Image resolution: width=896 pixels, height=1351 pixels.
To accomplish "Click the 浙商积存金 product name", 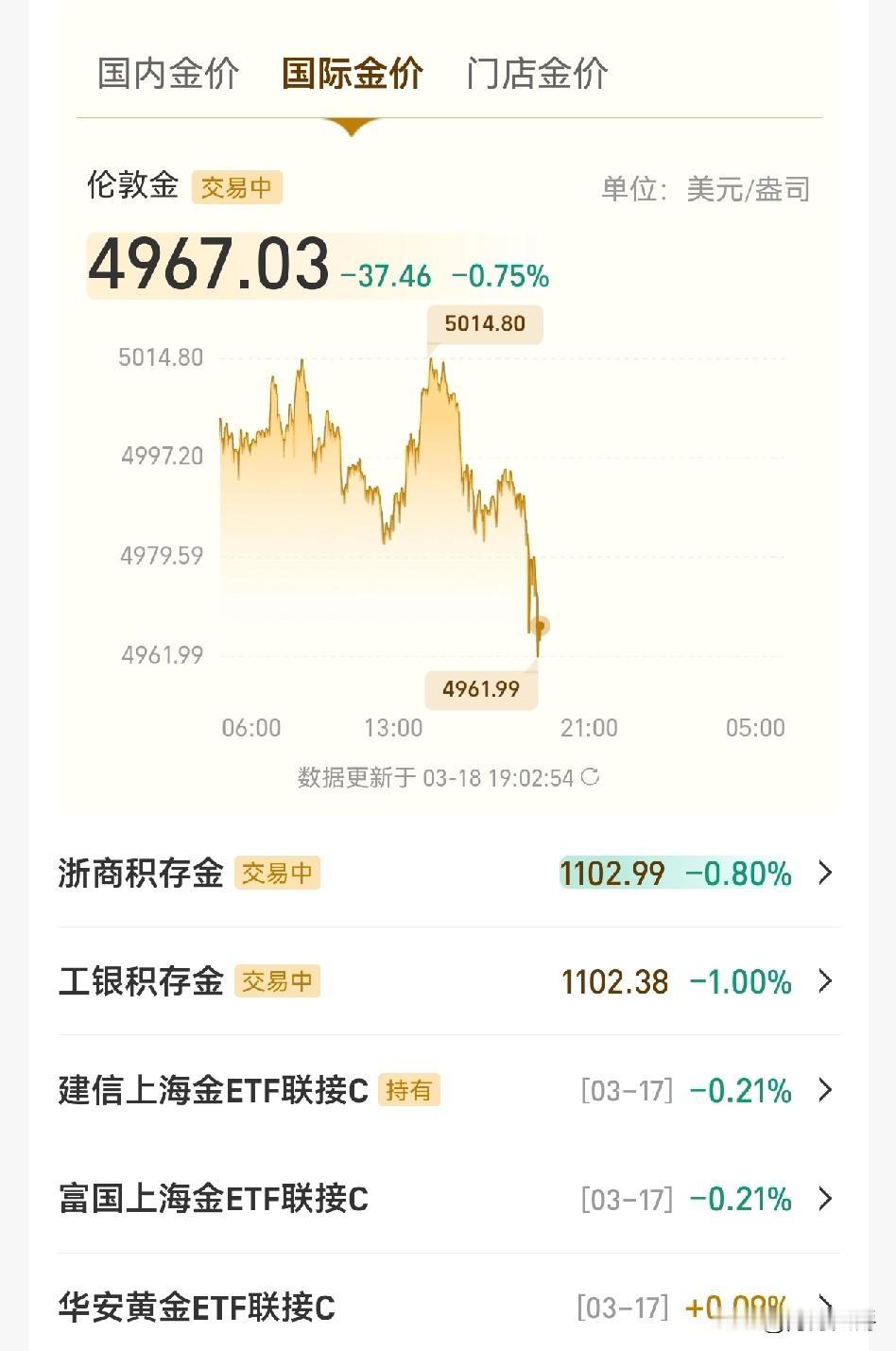I will point(140,874).
